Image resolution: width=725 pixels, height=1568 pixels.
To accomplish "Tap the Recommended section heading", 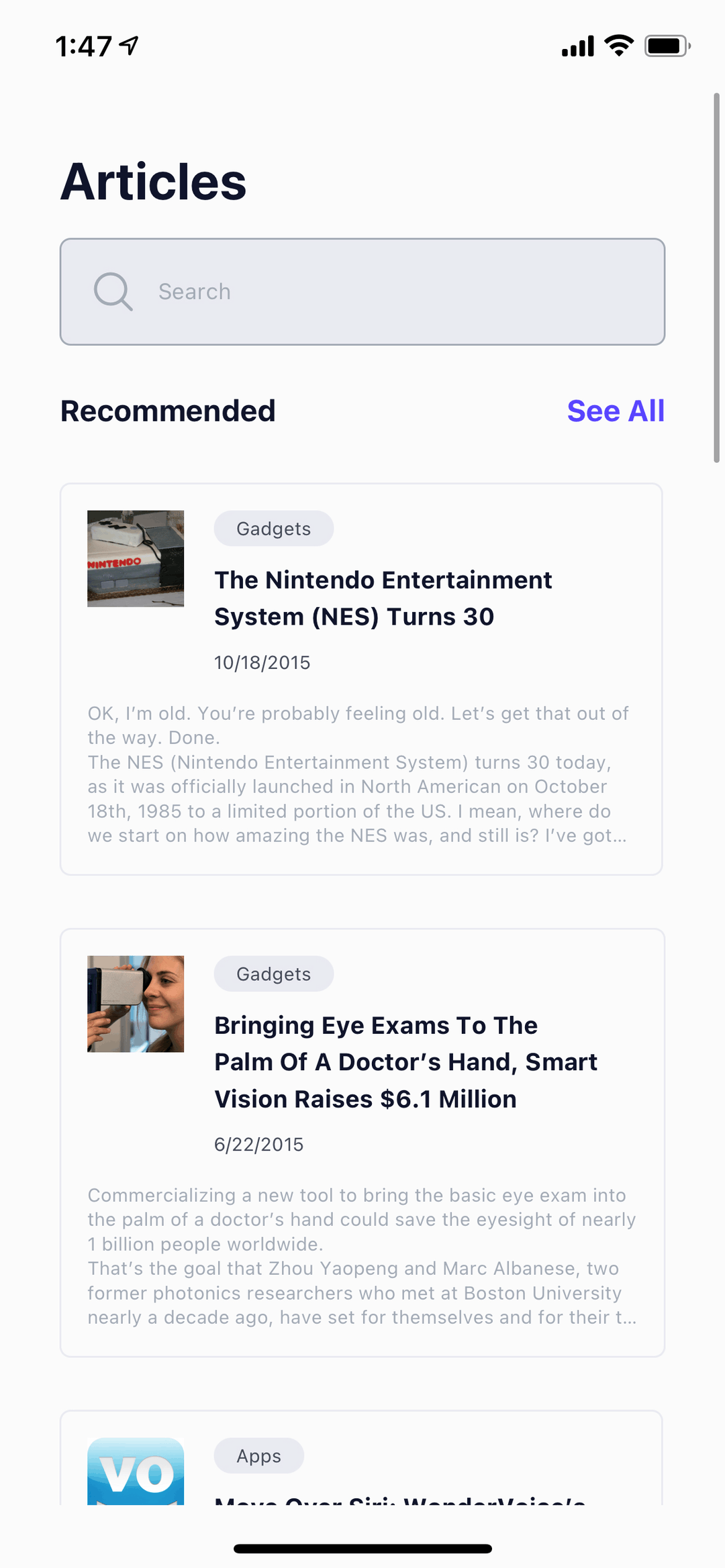I will tap(168, 410).
